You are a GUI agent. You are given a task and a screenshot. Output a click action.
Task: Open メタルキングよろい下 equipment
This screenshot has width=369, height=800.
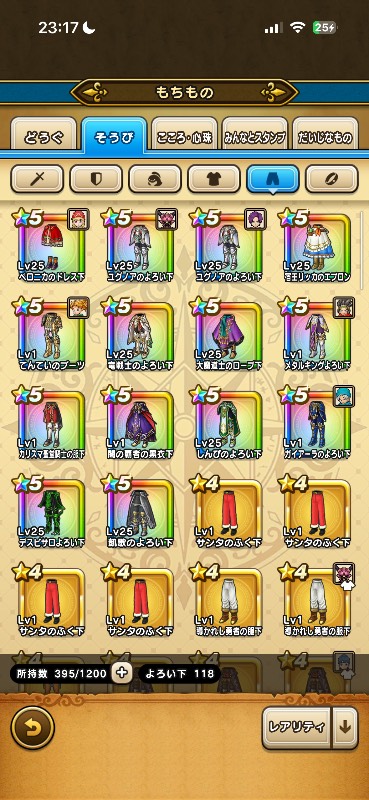tap(316, 335)
